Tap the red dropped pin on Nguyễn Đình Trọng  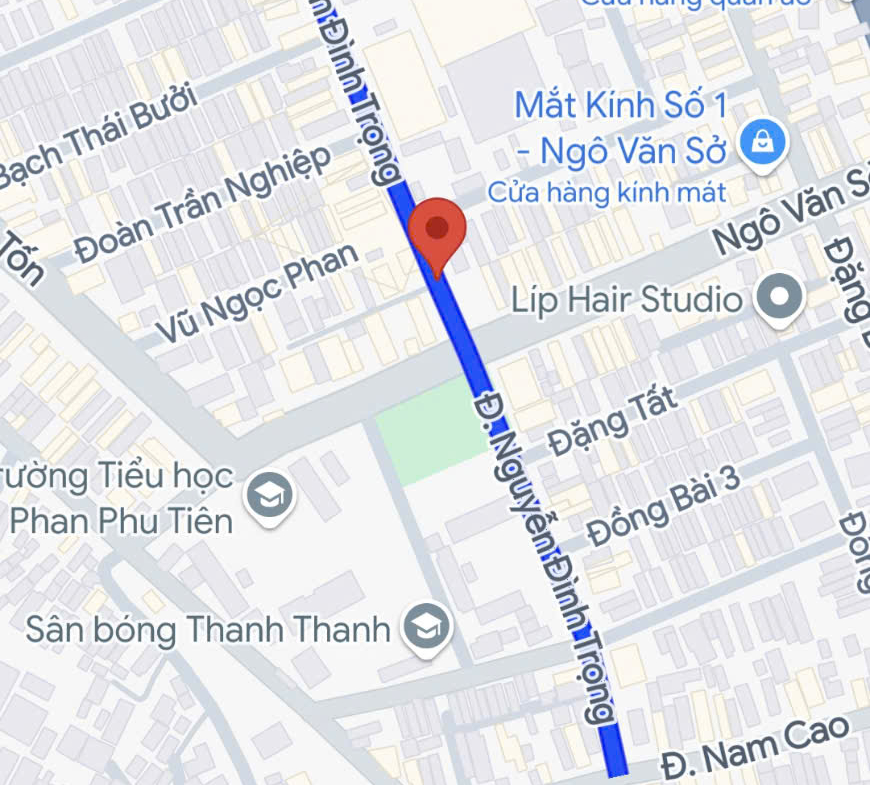(x=438, y=232)
